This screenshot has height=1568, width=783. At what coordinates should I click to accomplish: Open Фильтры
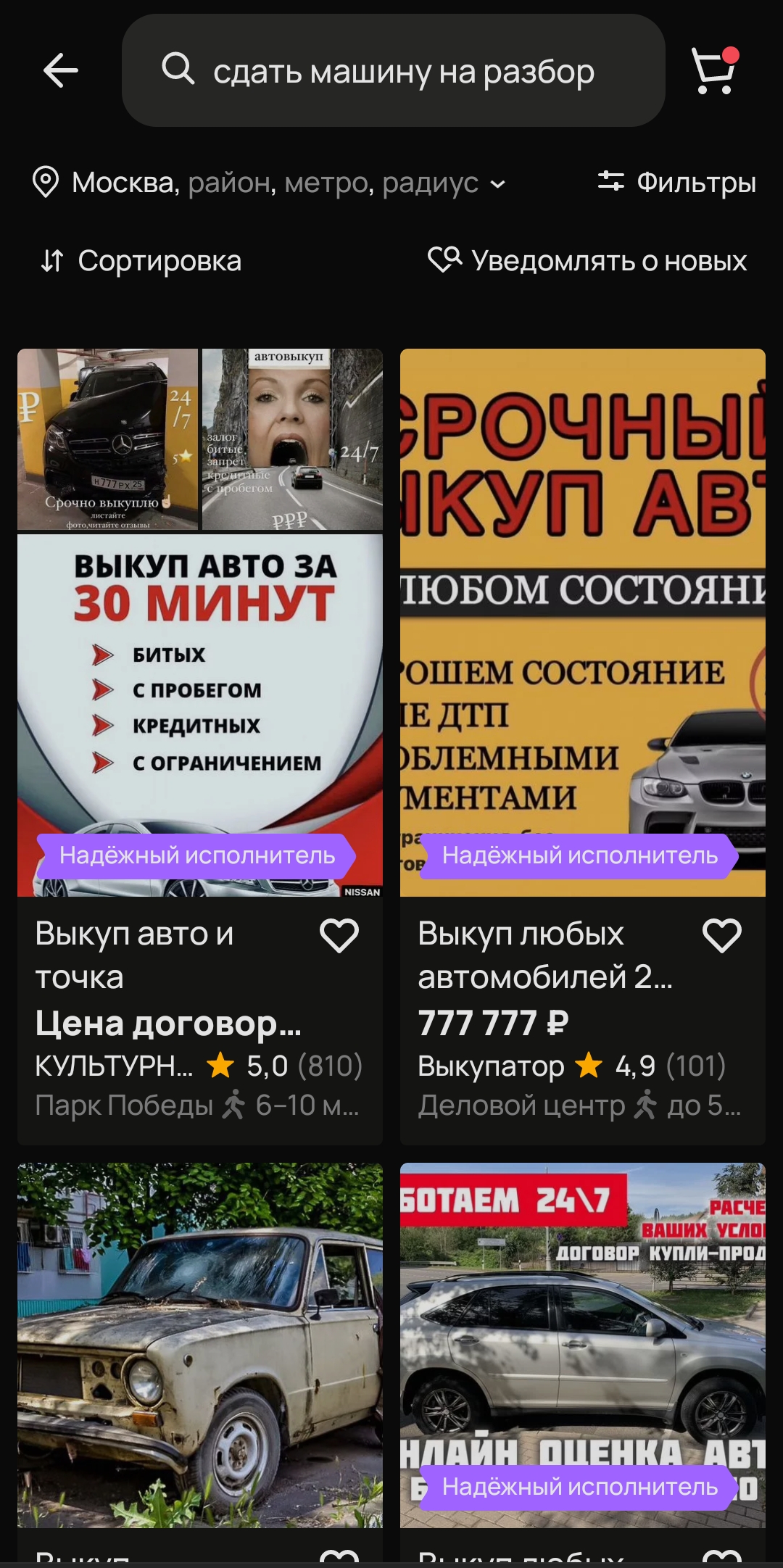point(677,183)
